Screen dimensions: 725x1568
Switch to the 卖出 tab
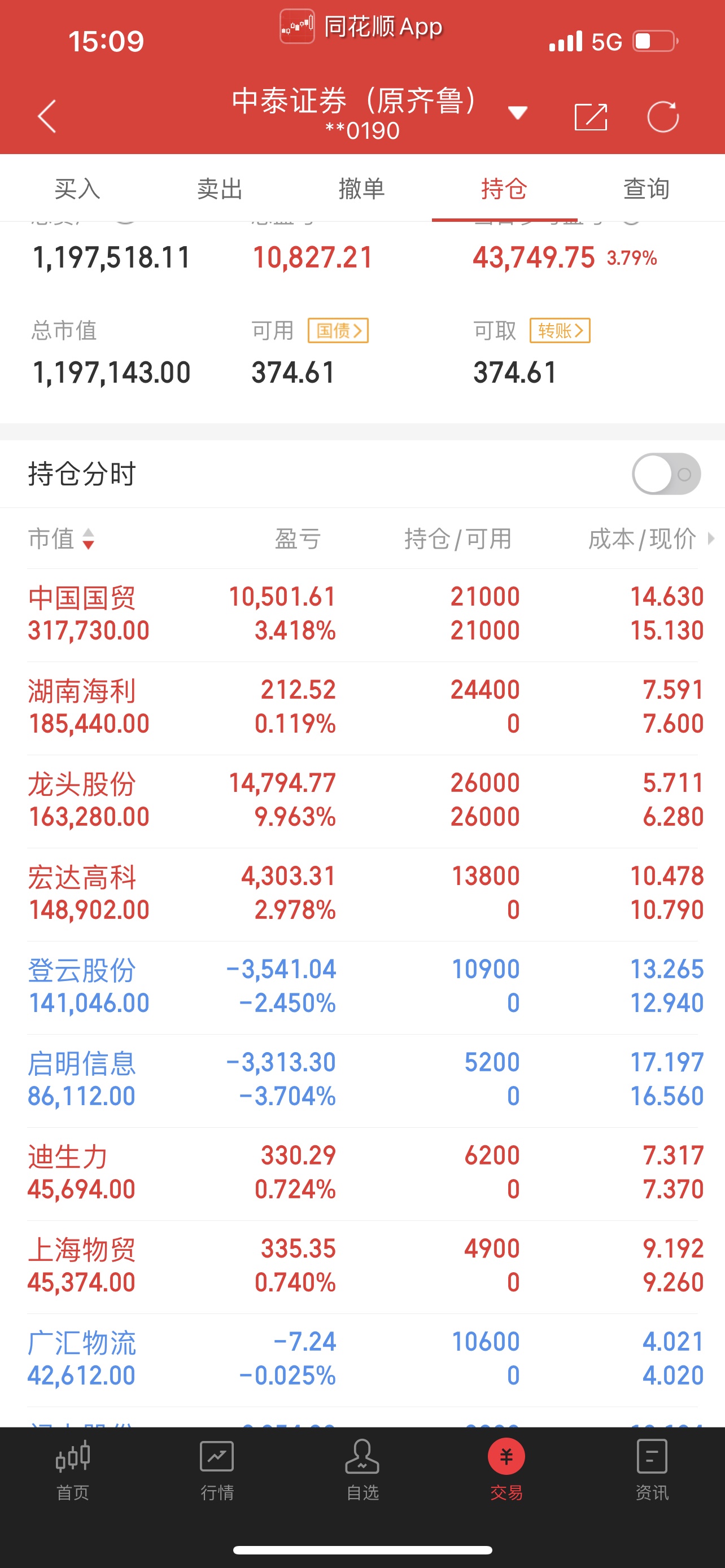coord(220,189)
